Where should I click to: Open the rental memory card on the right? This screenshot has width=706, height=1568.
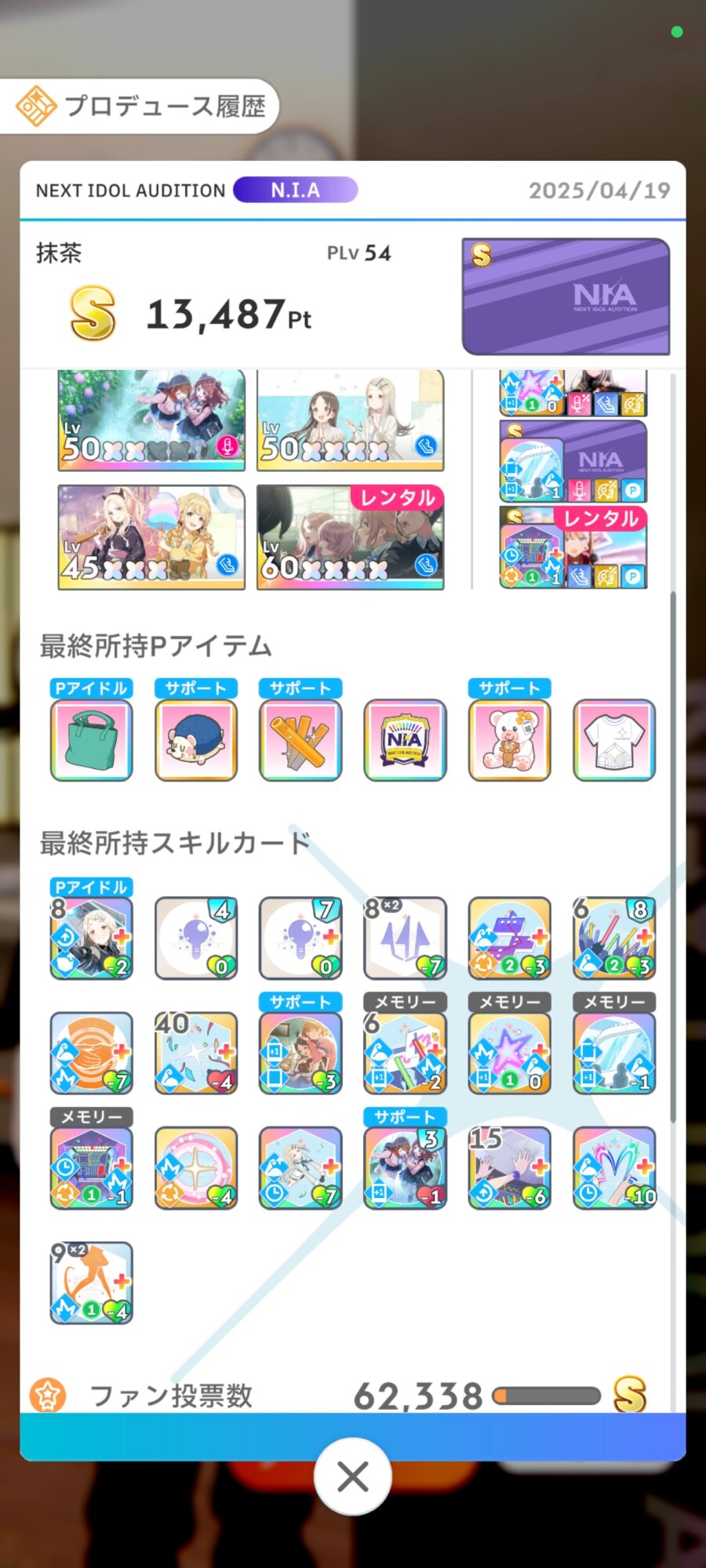coord(573,547)
